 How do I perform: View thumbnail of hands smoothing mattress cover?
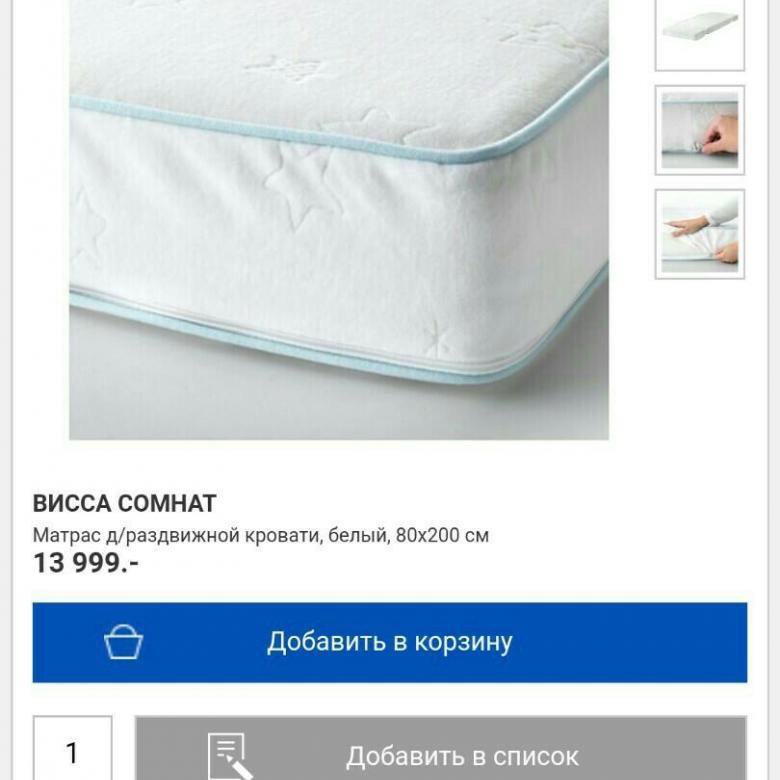pyautogui.click(x=699, y=233)
